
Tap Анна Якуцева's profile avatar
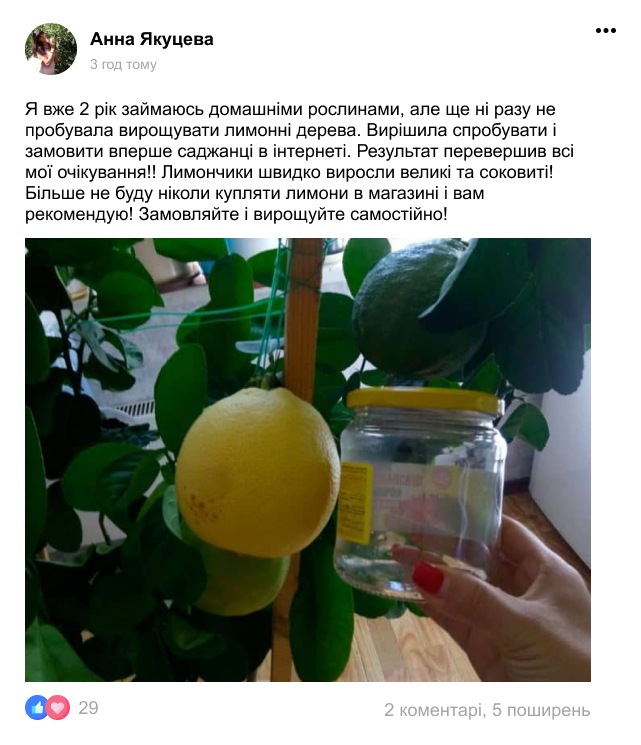tap(51, 49)
